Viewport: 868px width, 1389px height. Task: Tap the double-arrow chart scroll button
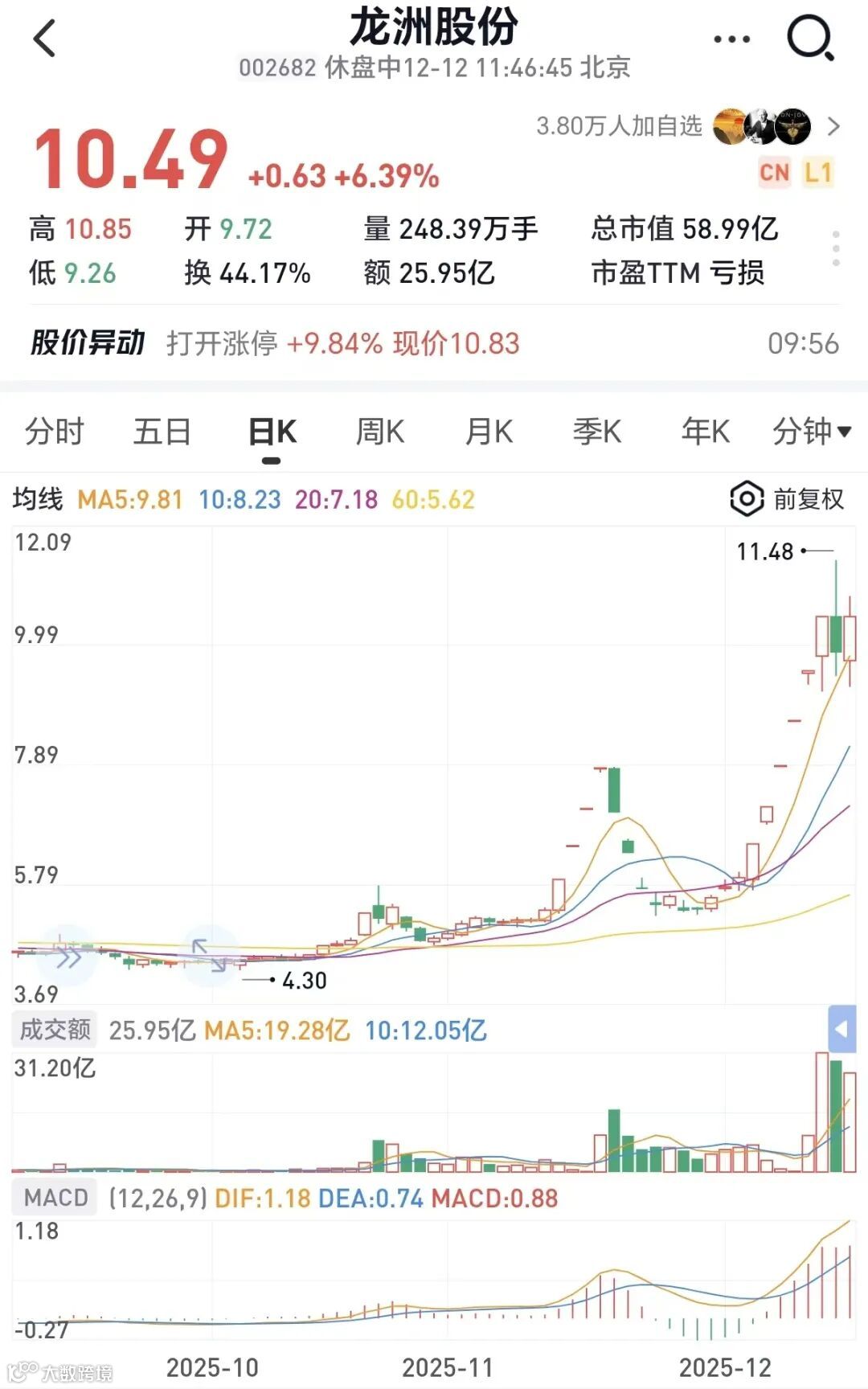68,955
